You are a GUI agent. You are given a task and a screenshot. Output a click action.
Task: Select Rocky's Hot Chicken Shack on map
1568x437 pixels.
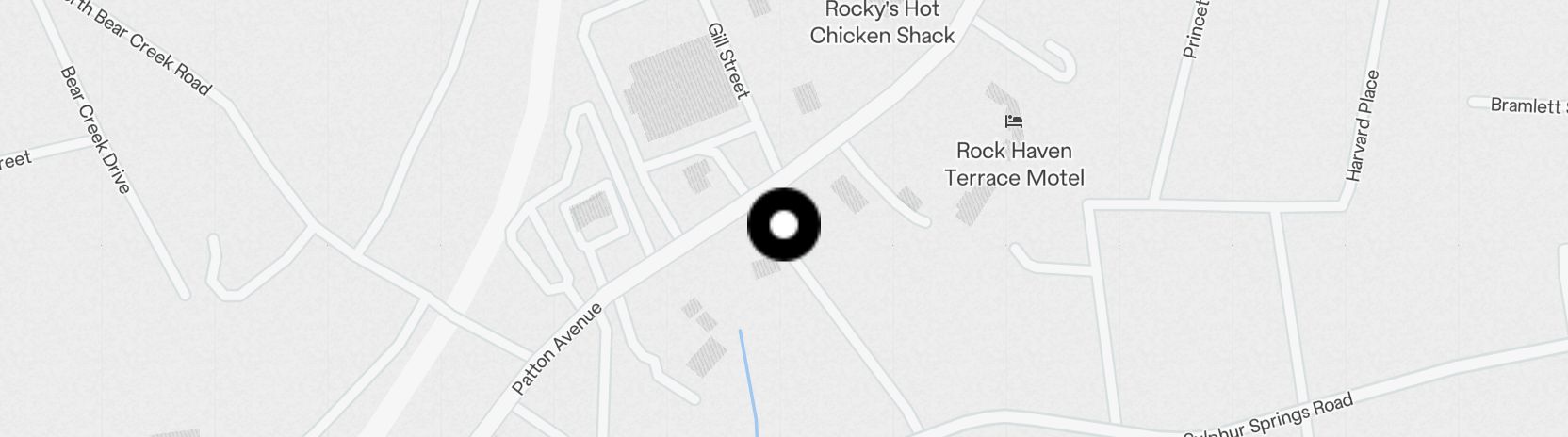click(x=882, y=24)
